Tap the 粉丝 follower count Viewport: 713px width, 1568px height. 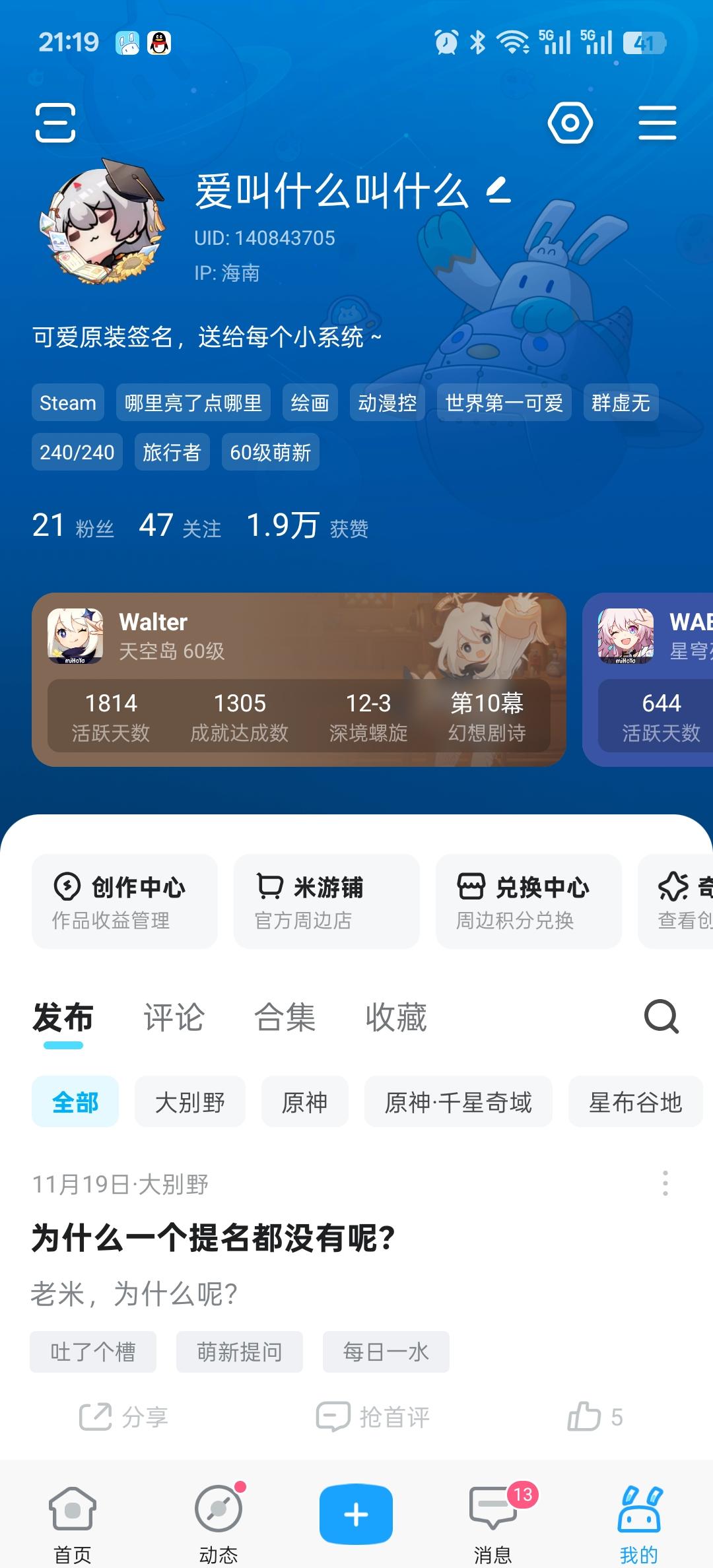click(x=73, y=525)
